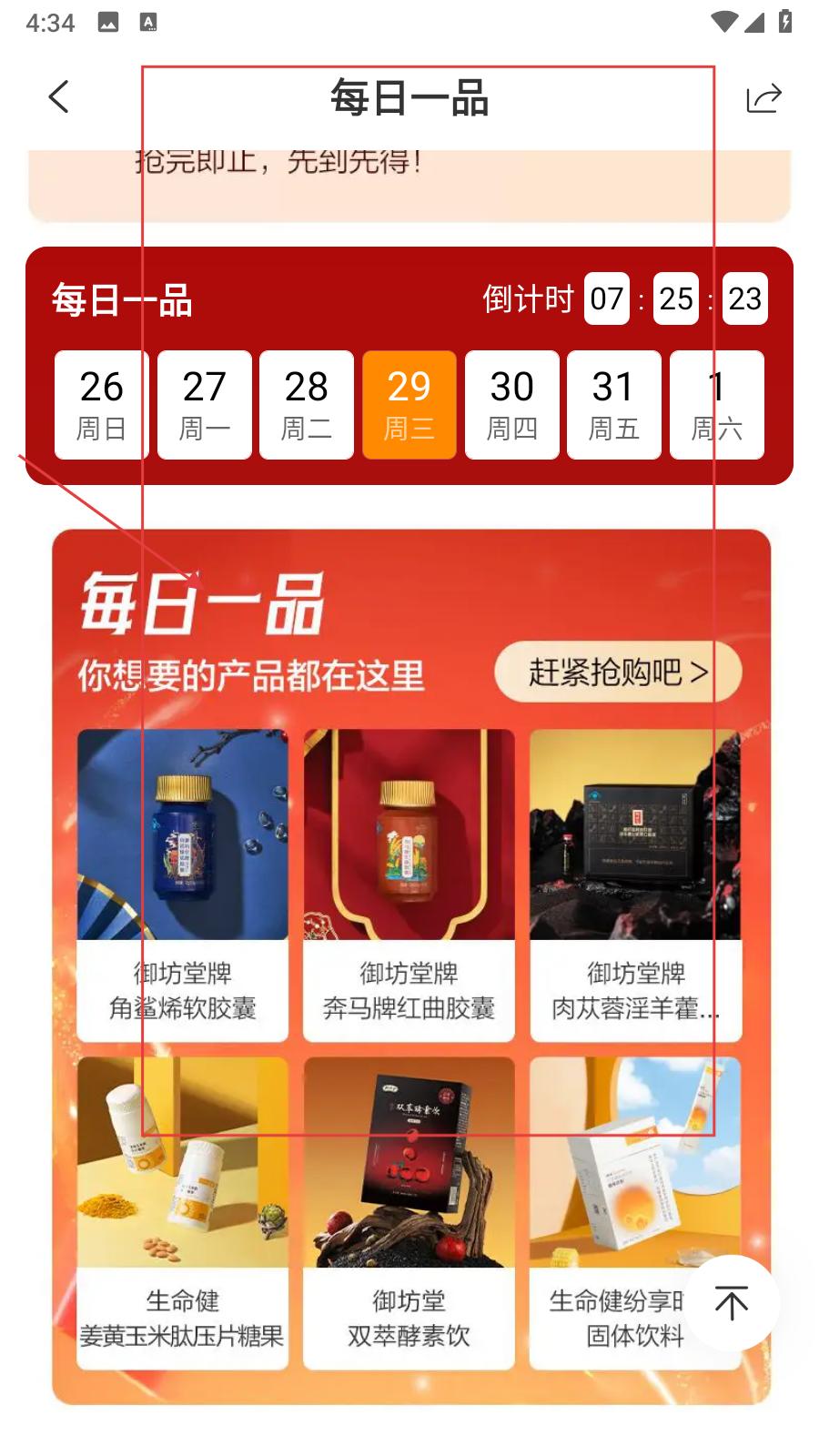Select date 27 周一
819x1456 pixels.
coord(204,405)
